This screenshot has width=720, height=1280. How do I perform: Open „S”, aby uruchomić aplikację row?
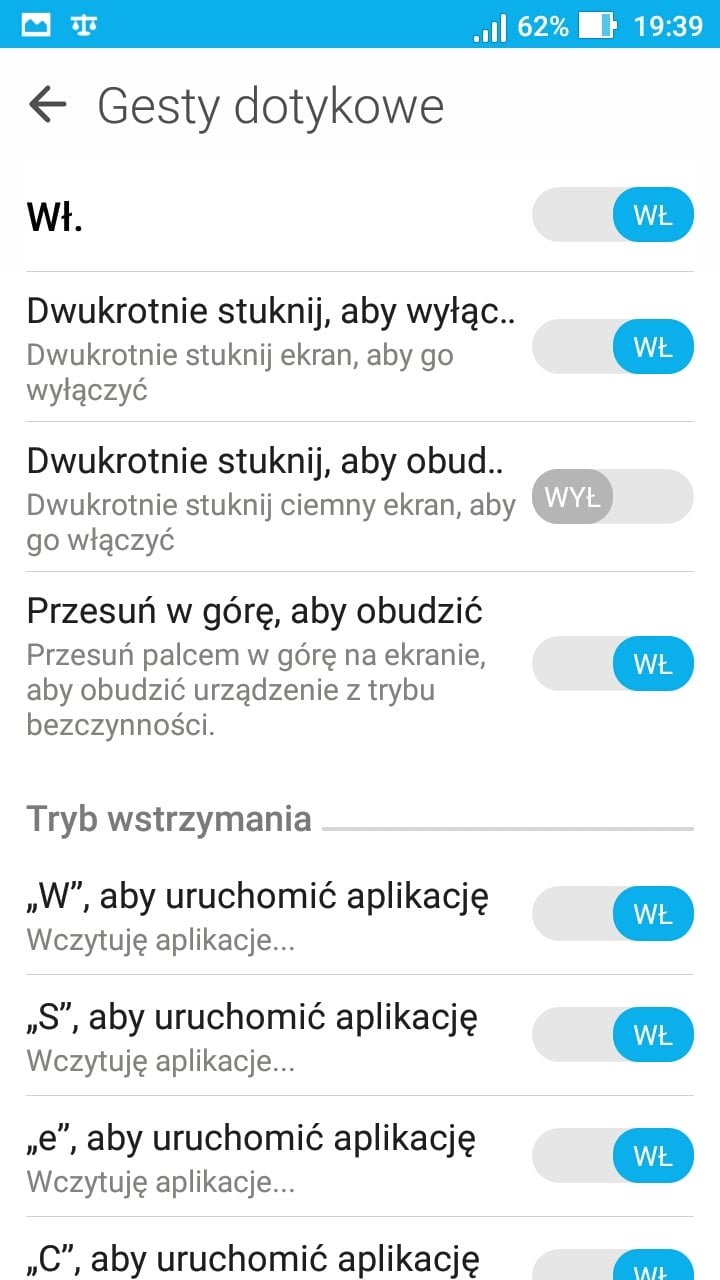[360, 1036]
